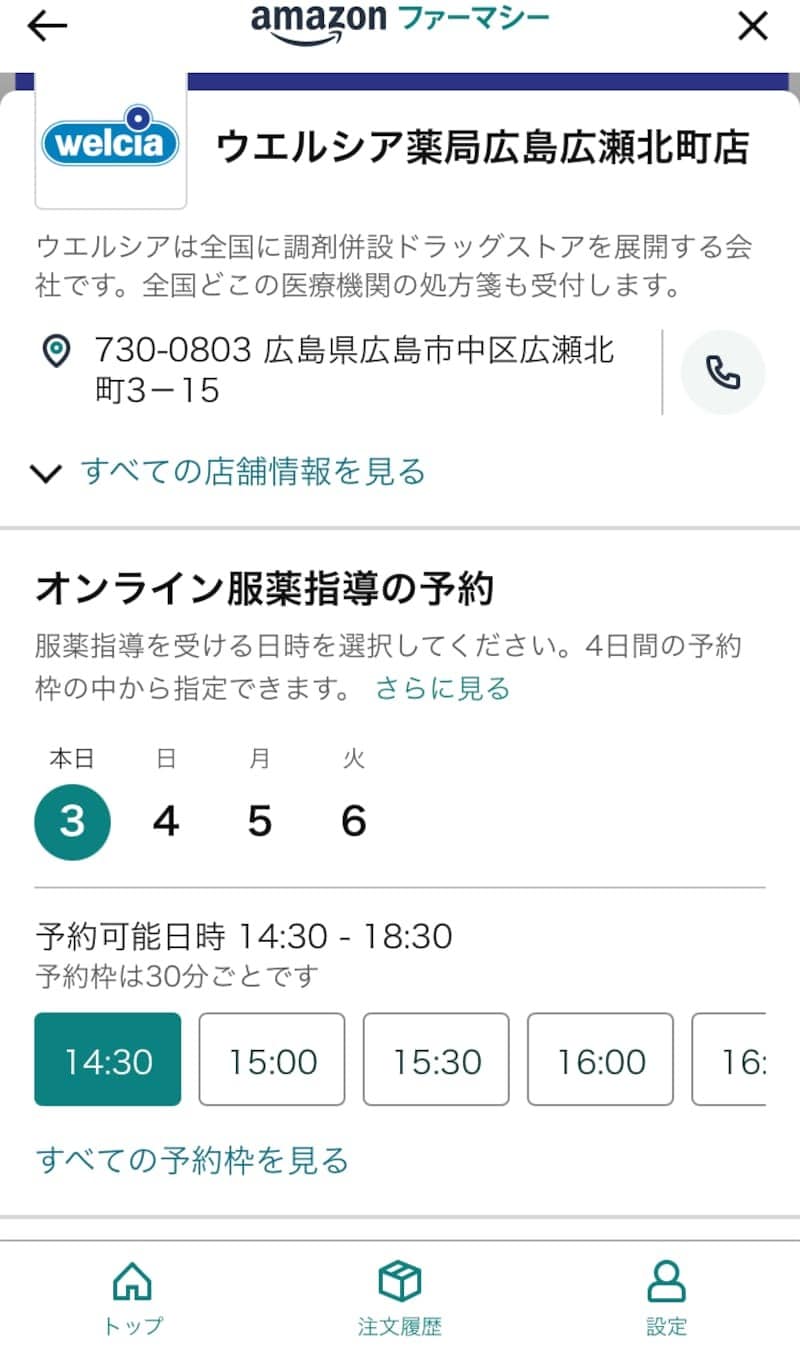Book the 16:00 reservation slot
Viewport: 800px width, 1359px height.
click(599, 1060)
